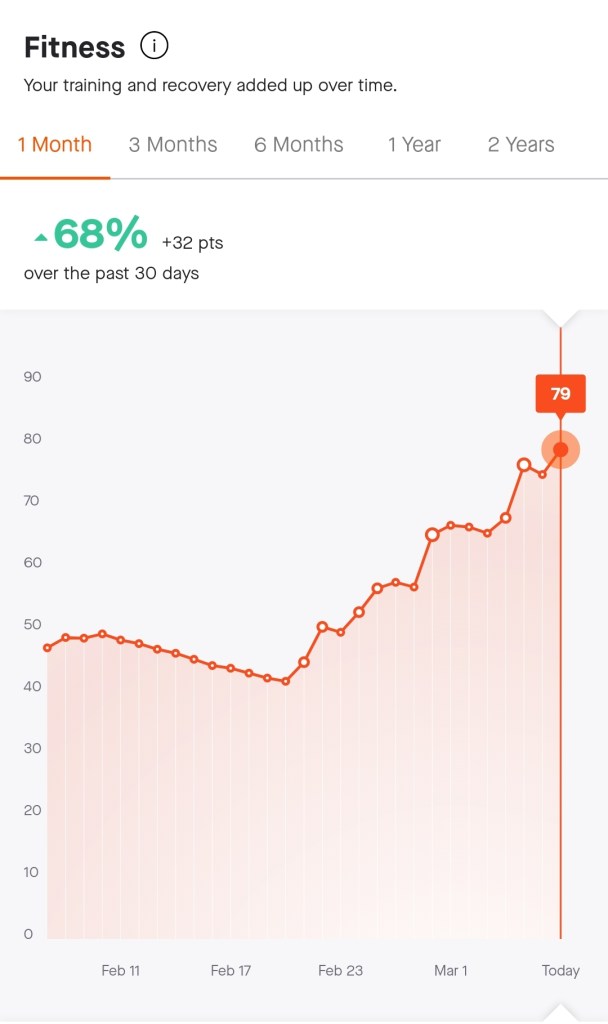Select the 1 Month tab
The image size is (608, 1024).
[x=55, y=145]
